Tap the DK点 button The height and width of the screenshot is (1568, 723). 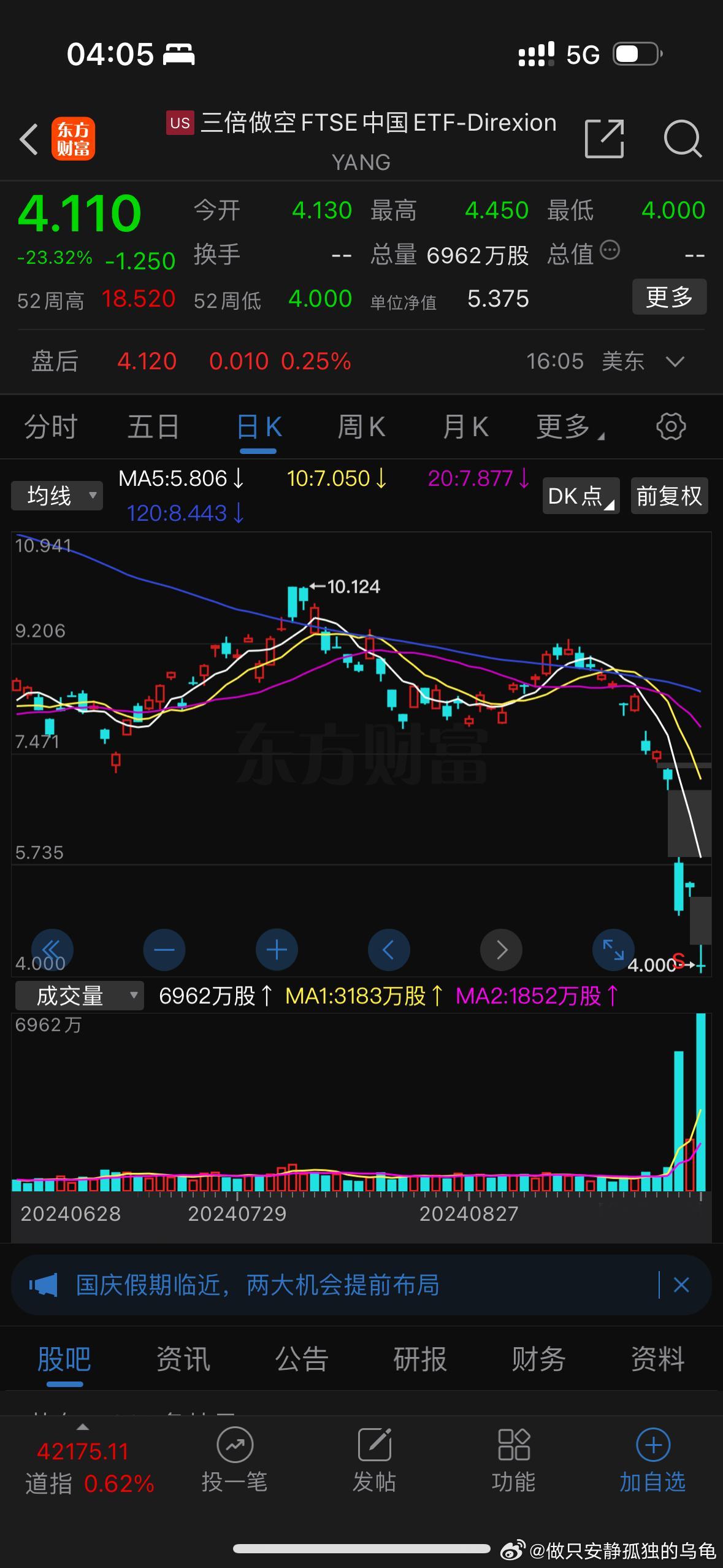(x=580, y=496)
